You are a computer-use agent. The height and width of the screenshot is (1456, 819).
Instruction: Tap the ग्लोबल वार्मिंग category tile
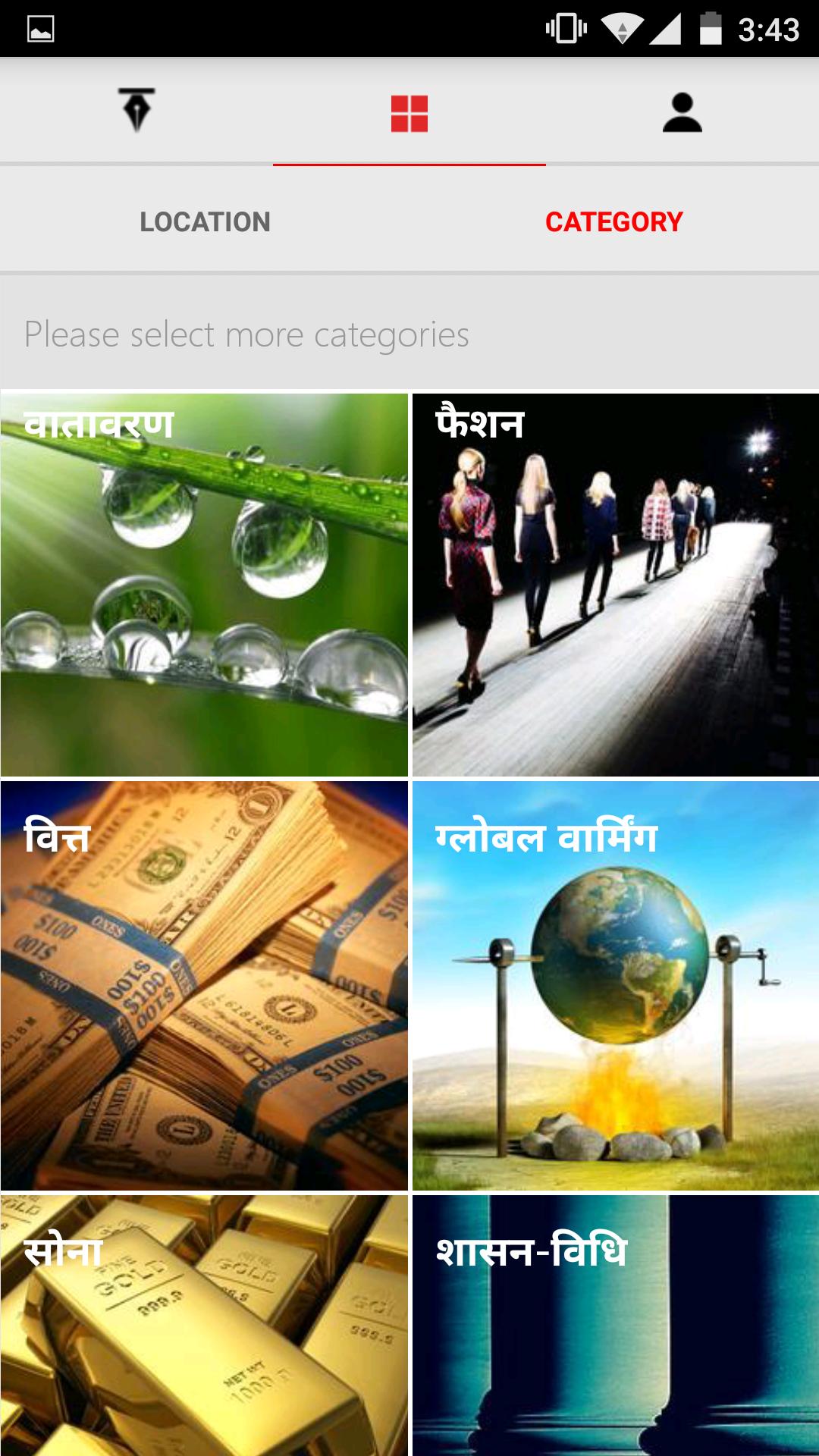click(x=615, y=985)
